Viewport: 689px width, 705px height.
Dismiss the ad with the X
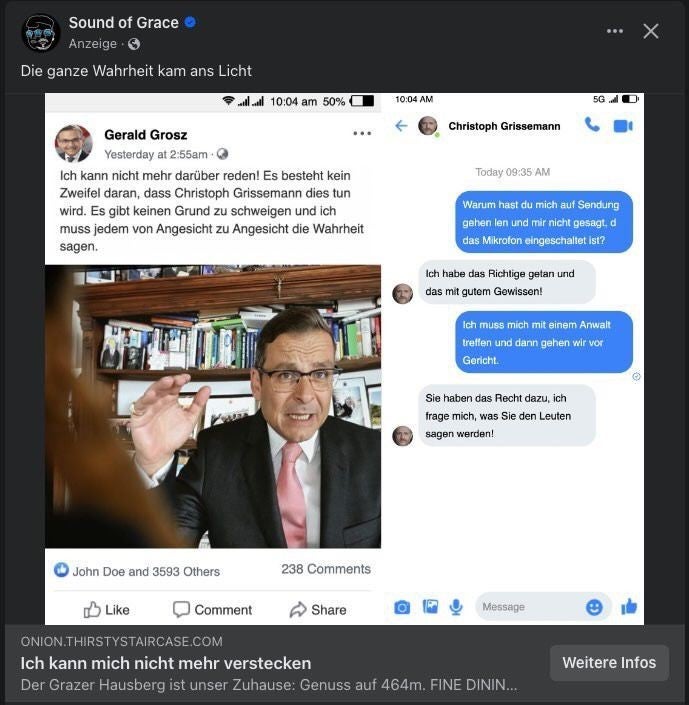[x=651, y=31]
